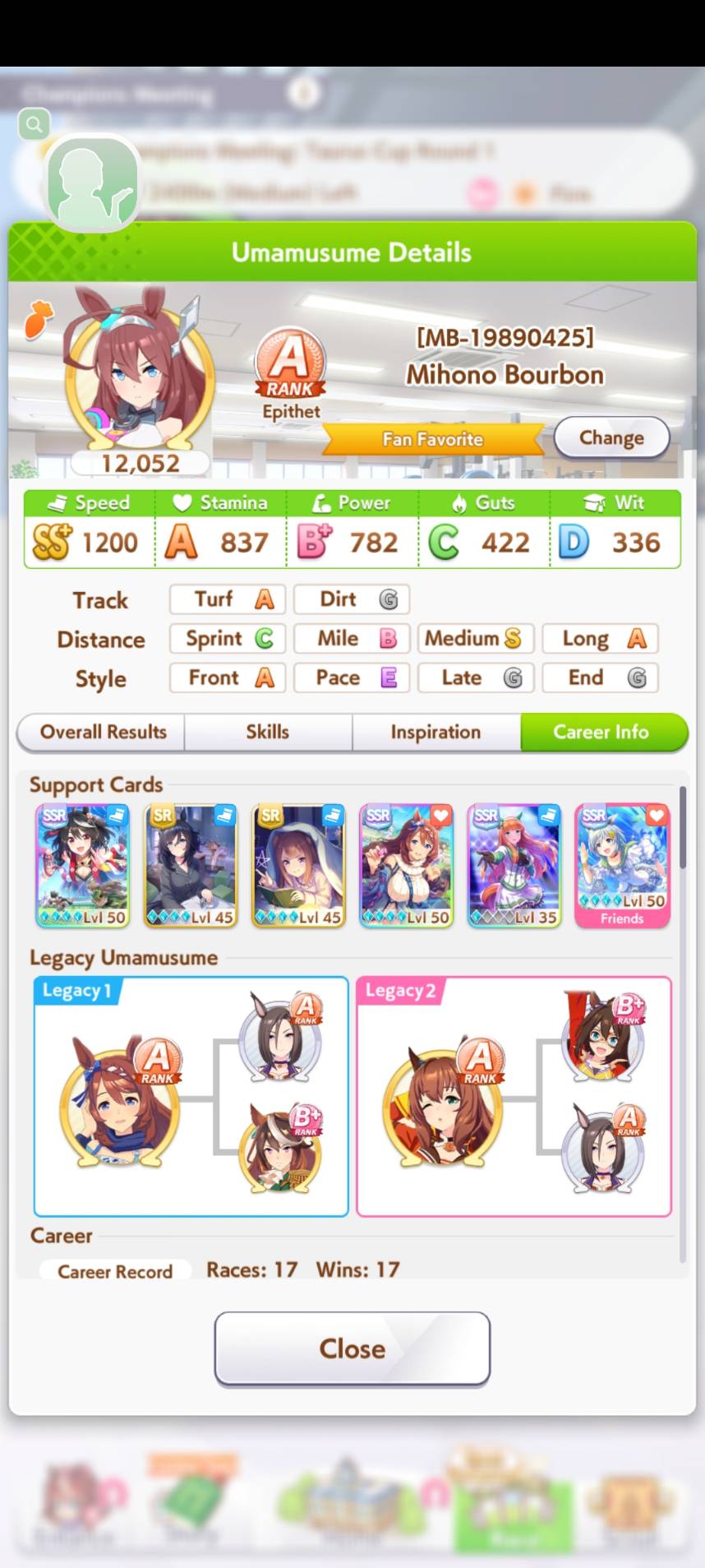Viewport: 705px width, 1568px height.
Task: Close the Umamusume Details dialog
Action: [352, 1348]
